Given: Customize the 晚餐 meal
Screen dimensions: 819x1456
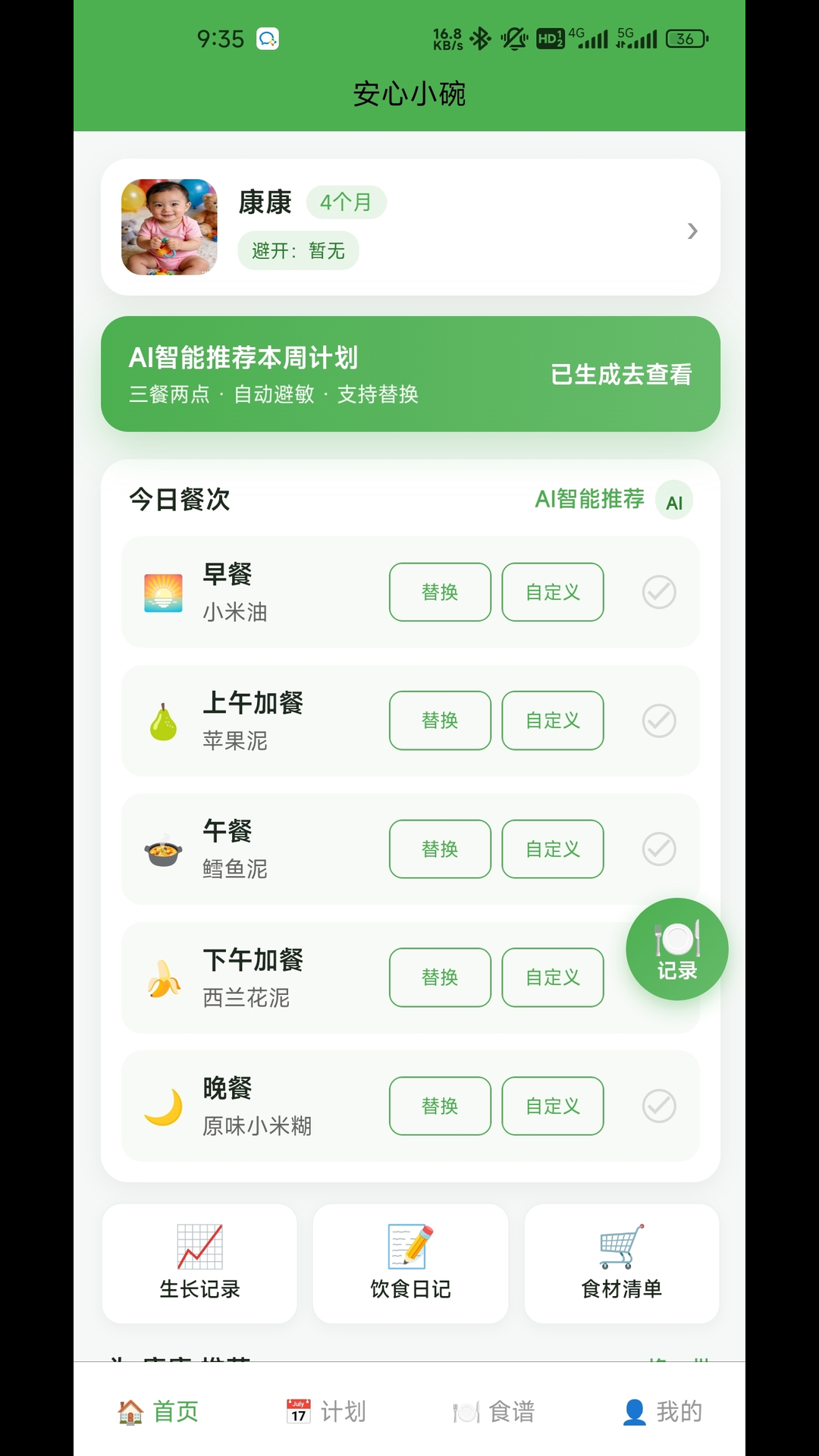Looking at the screenshot, I should 553,1106.
